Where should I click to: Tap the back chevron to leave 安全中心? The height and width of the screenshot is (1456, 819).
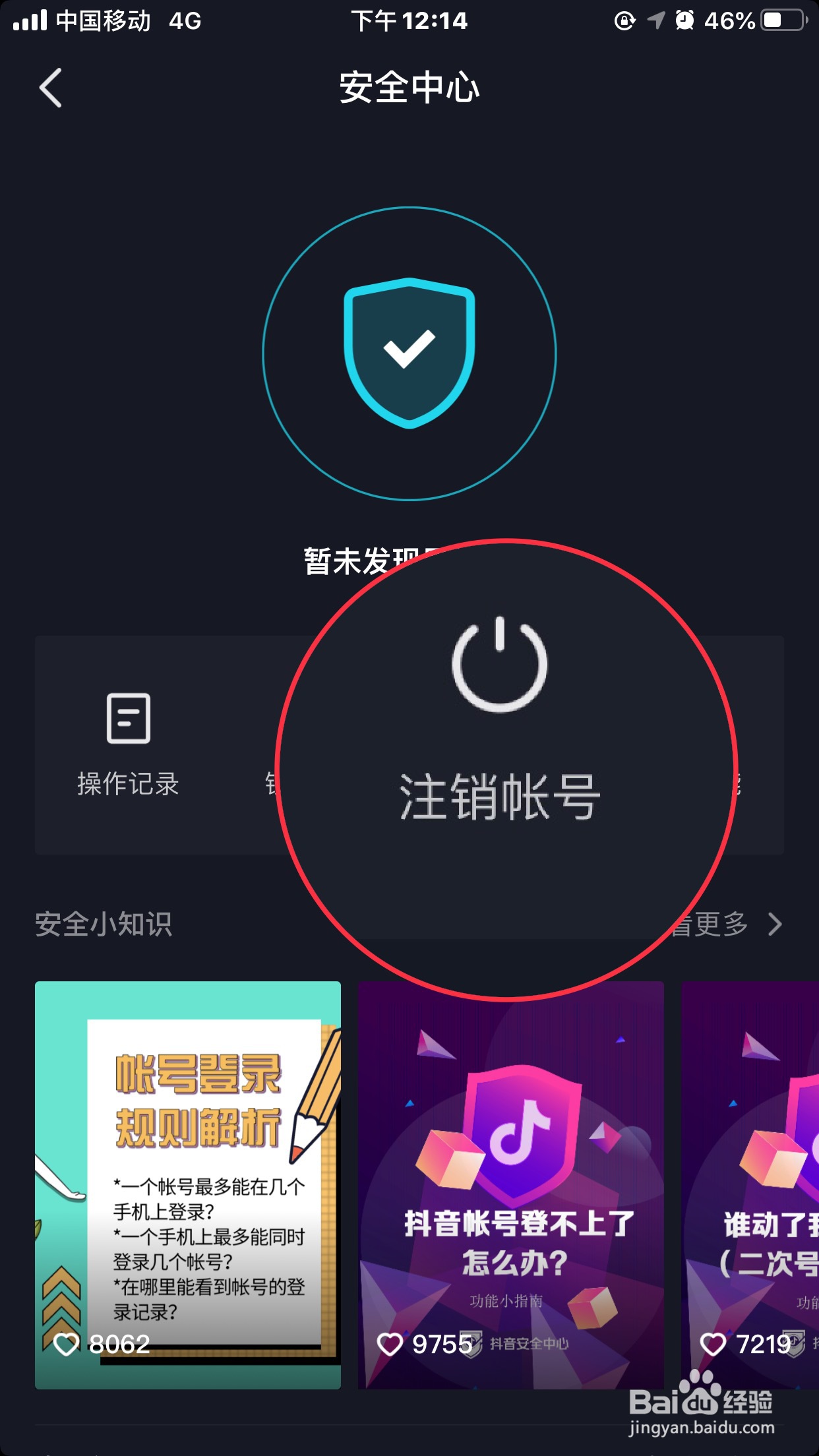pyautogui.click(x=49, y=88)
